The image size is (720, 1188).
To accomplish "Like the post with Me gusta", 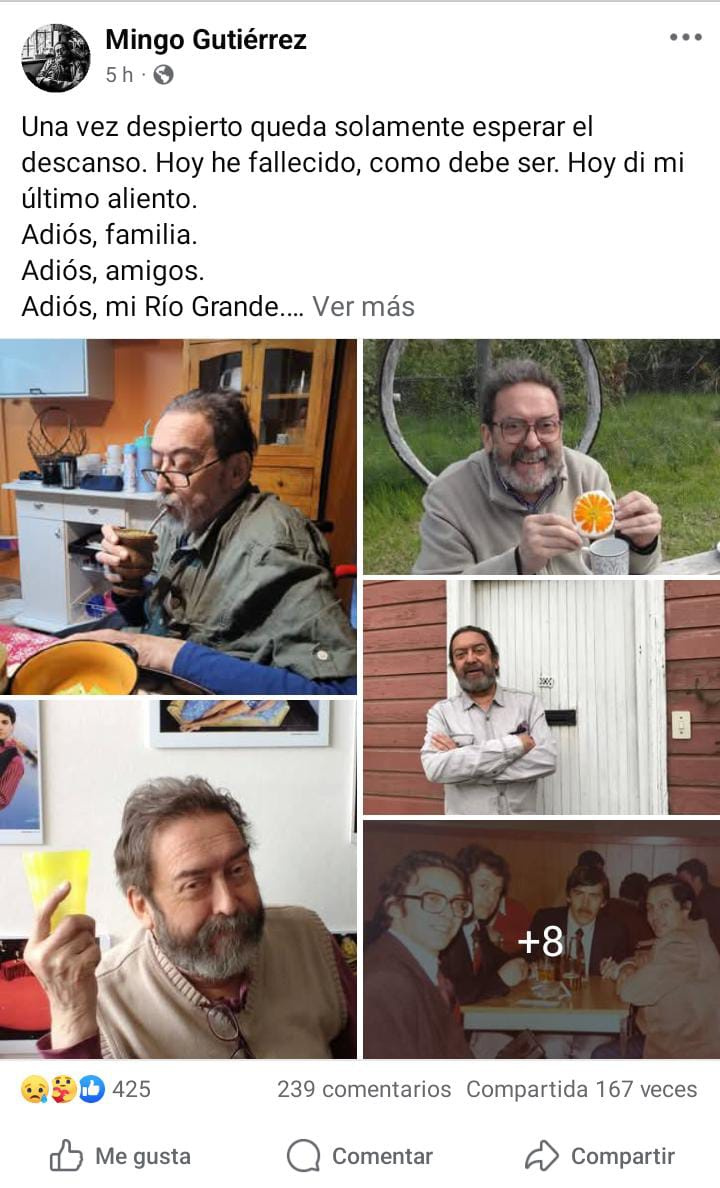I will click(120, 1157).
